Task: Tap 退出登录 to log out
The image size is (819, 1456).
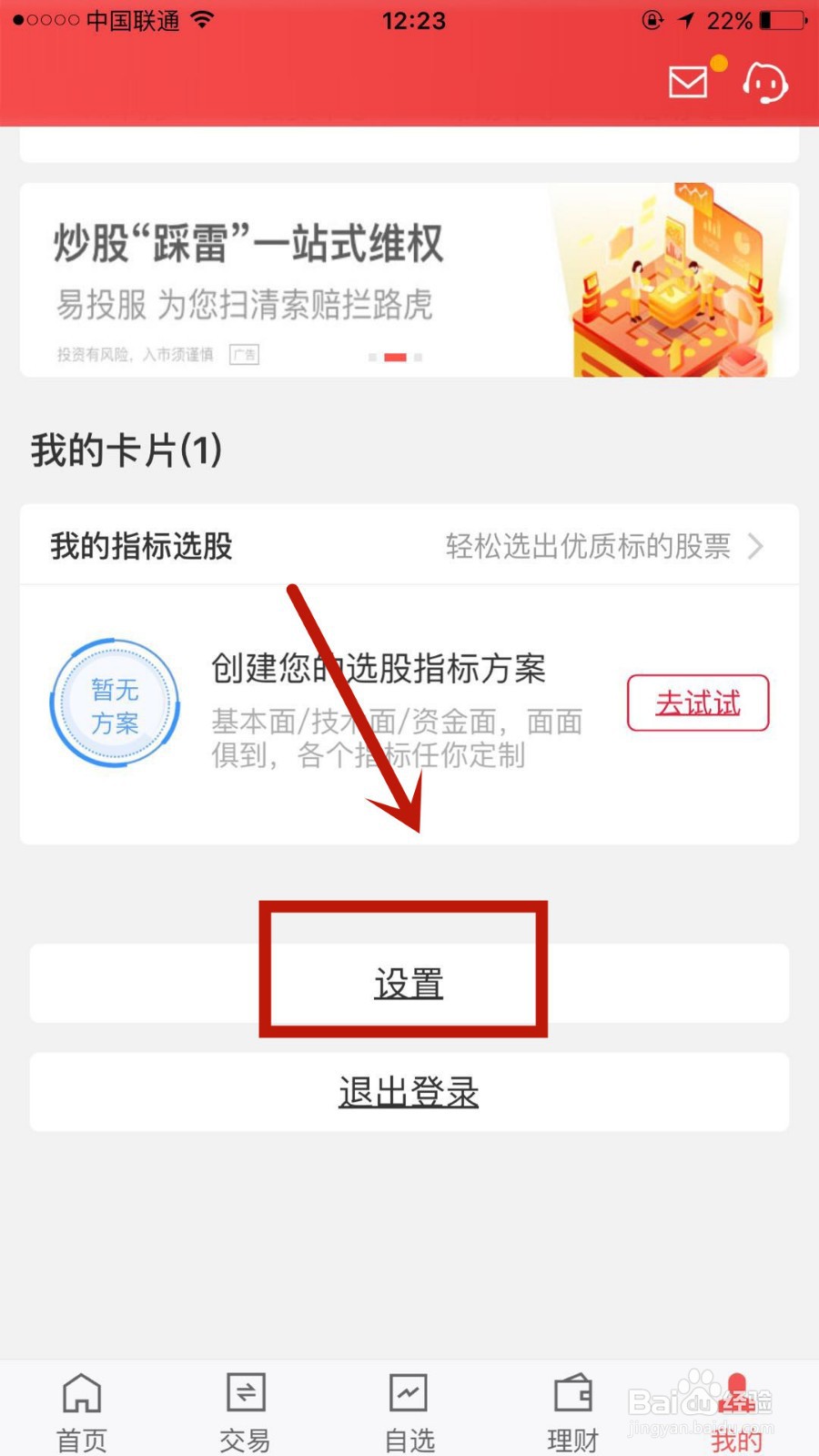Action: (x=408, y=1092)
